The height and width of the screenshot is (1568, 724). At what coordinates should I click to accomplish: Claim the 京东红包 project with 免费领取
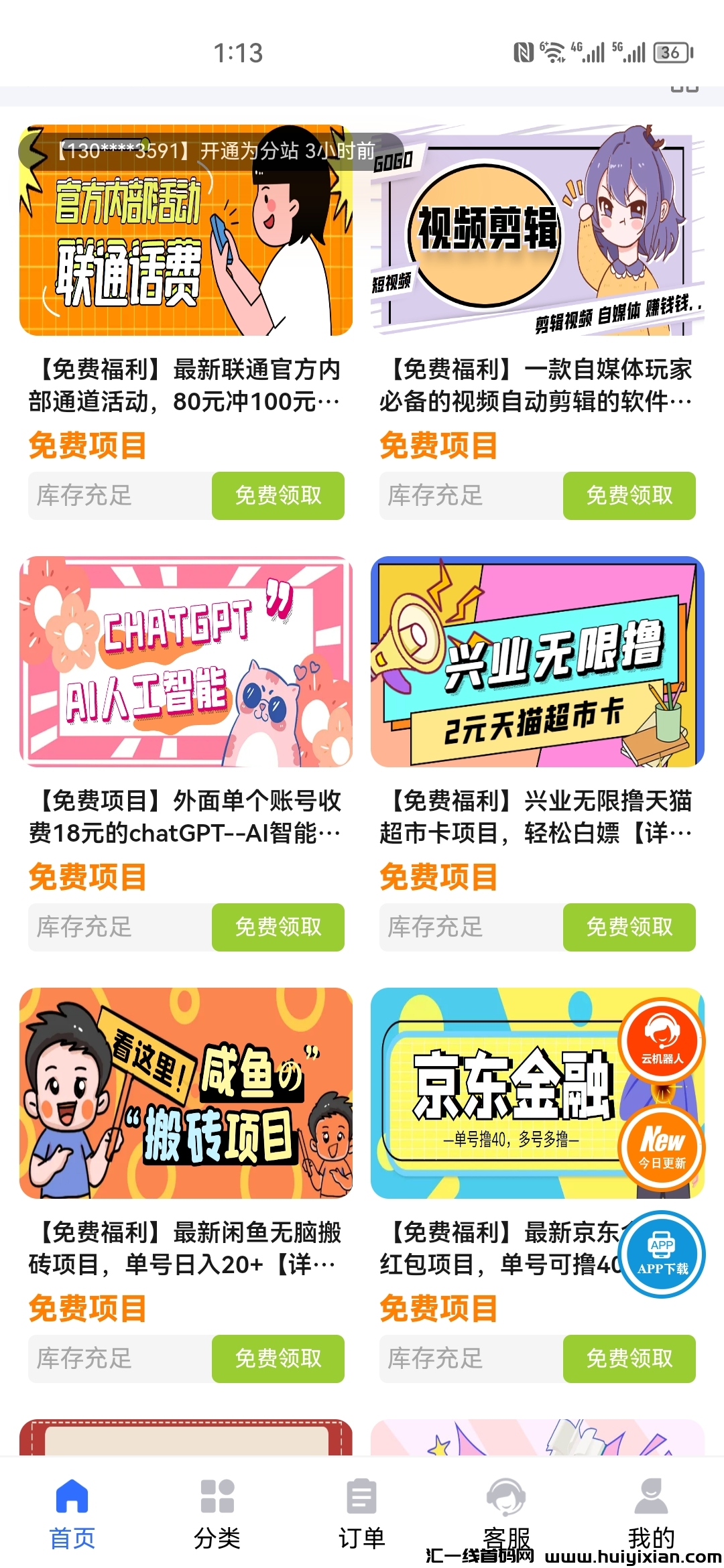(629, 1359)
